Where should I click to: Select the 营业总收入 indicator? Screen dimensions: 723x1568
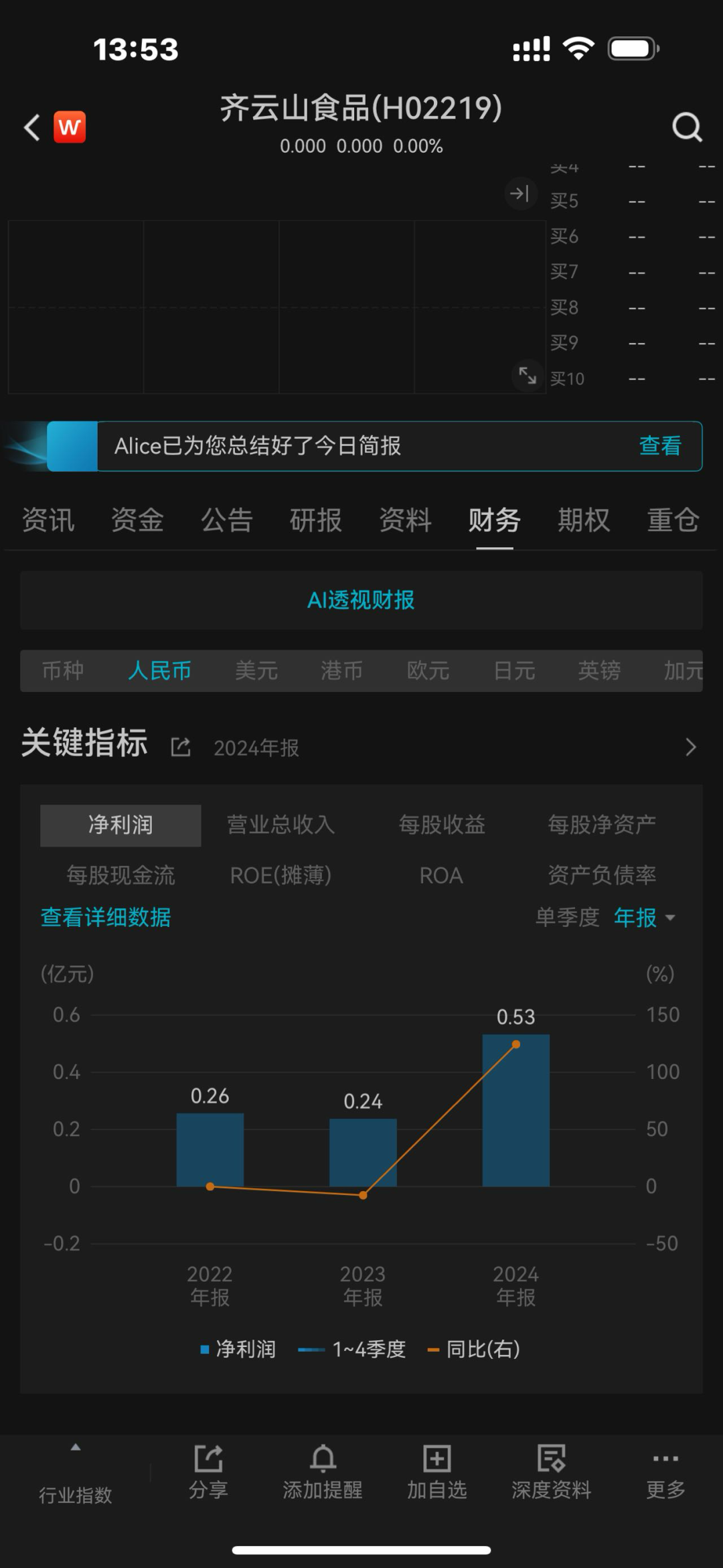[281, 825]
